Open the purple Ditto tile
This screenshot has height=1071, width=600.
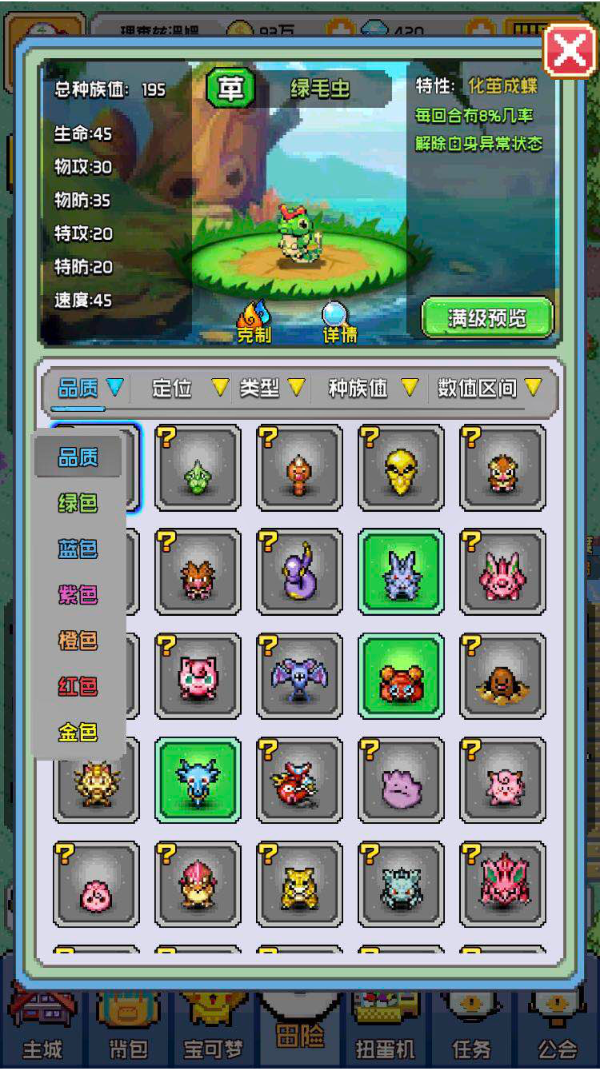[x=401, y=780]
